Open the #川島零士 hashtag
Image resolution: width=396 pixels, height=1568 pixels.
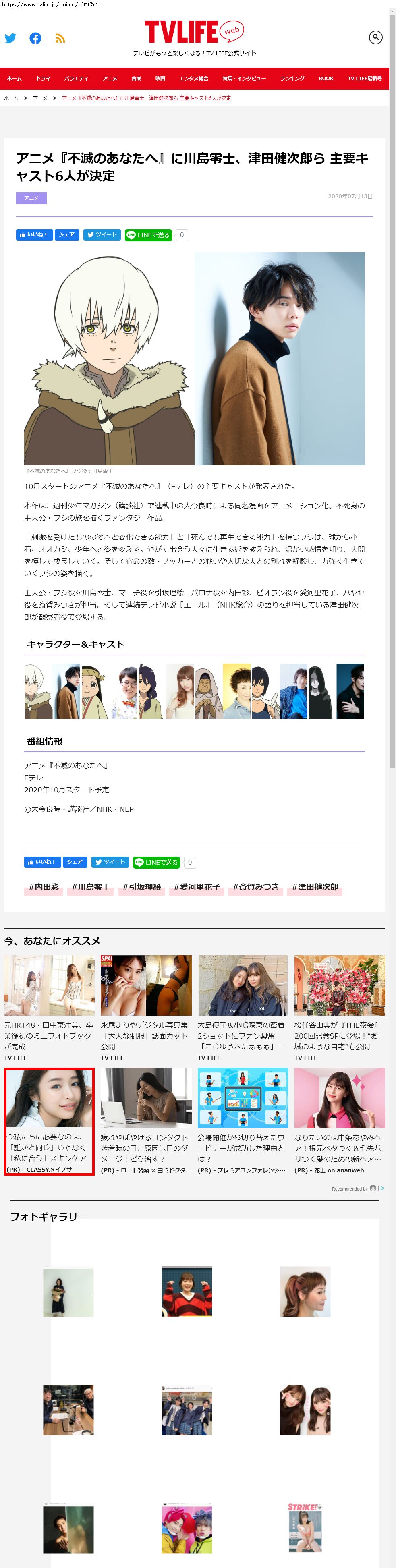[91, 887]
